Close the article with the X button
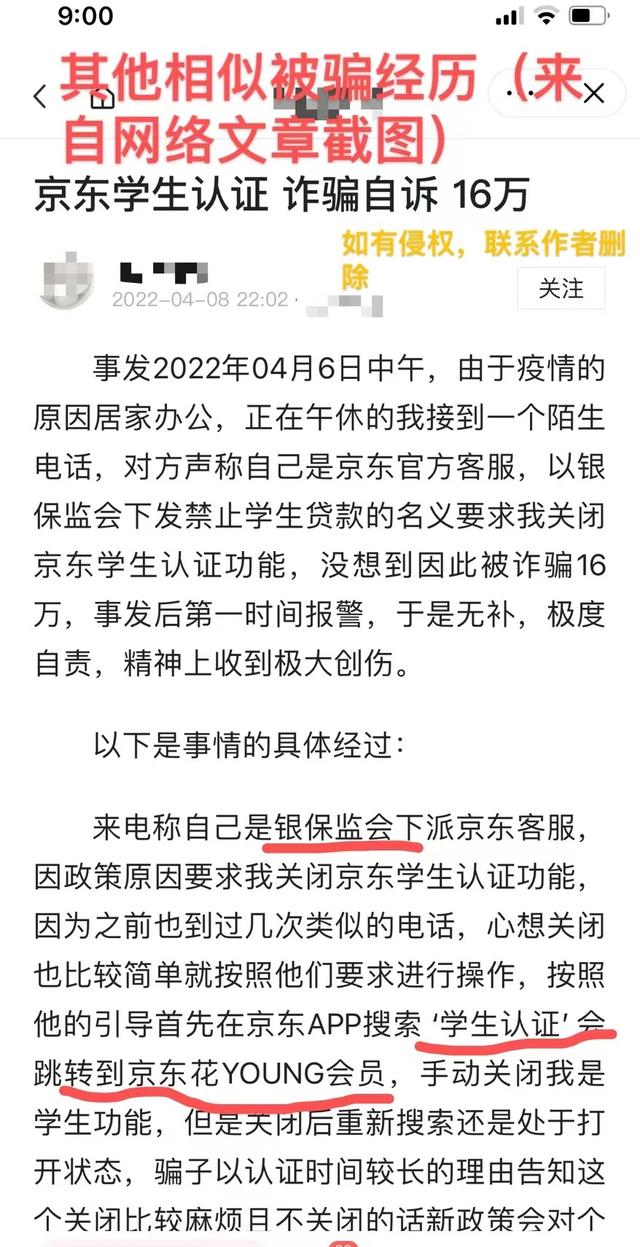640x1247 pixels. point(593,95)
